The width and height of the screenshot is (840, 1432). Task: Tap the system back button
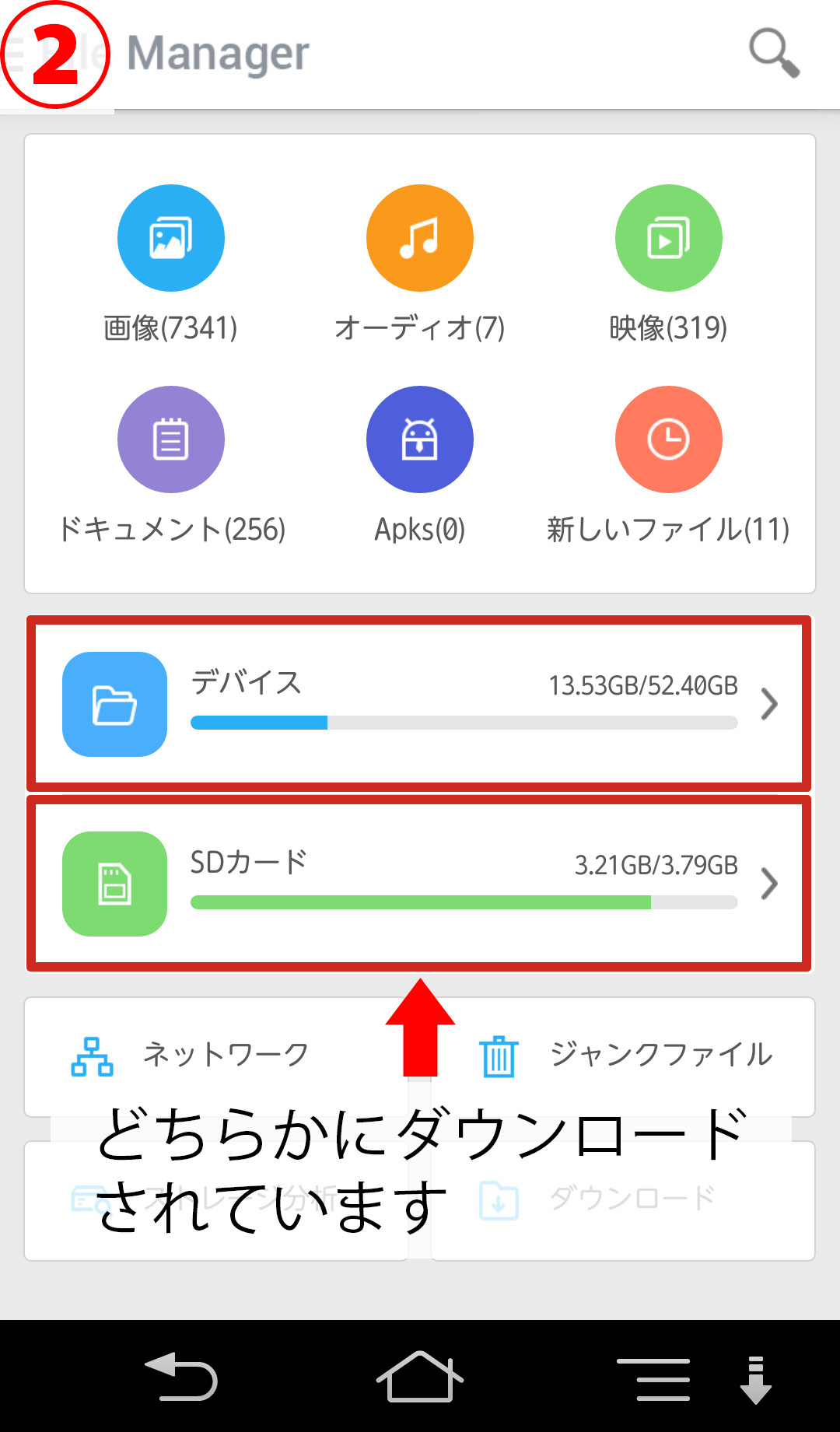[x=182, y=1376]
